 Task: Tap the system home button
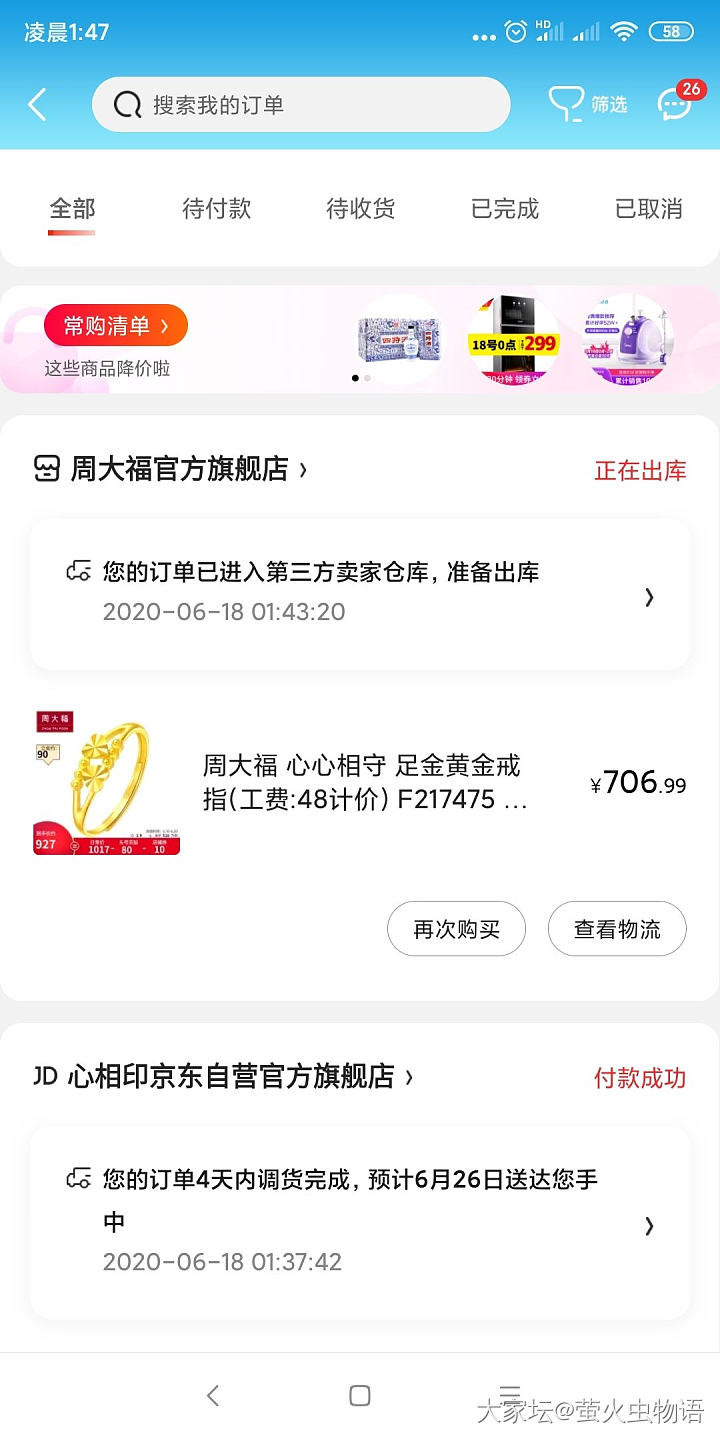click(x=360, y=1395)
